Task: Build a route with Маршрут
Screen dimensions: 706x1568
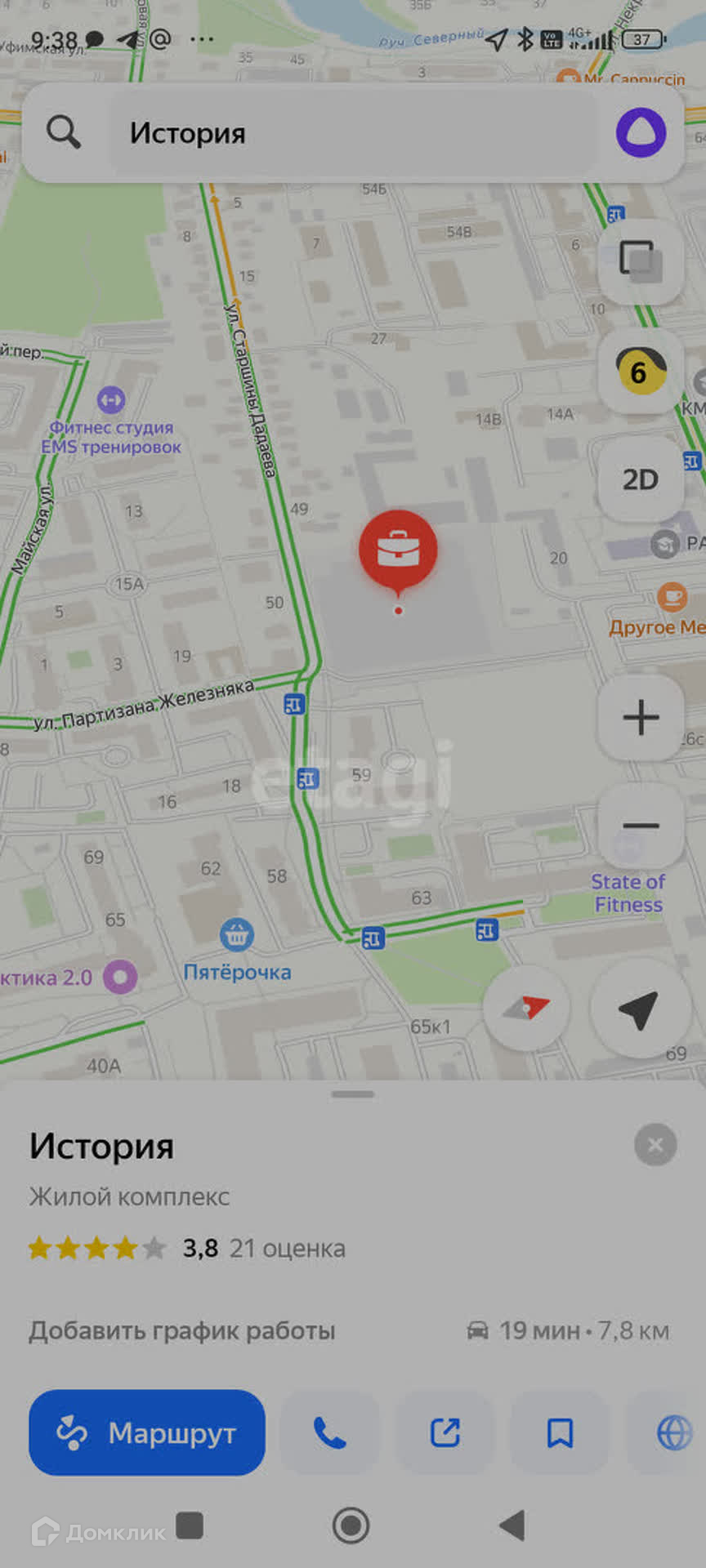Action: pos(147,1432)
